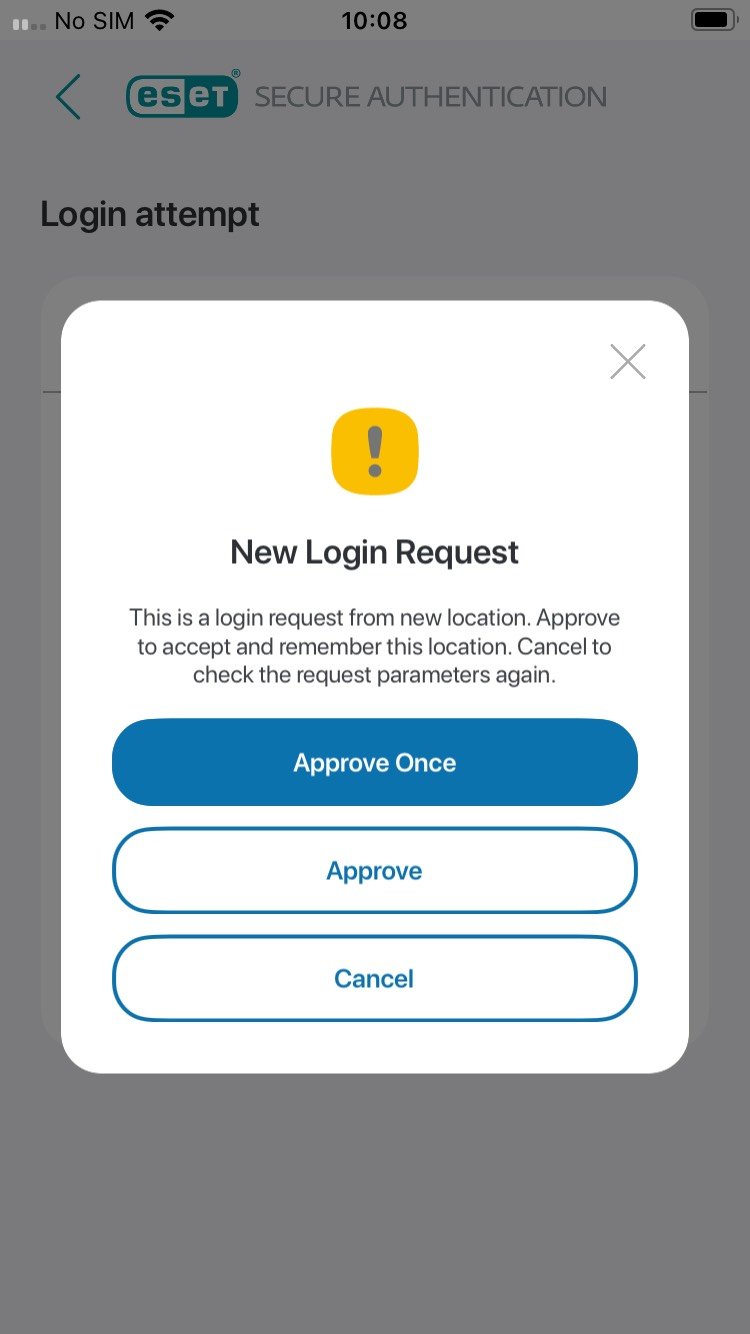Viewport: 750px width, 1334px height.
Task: Tap the No SIM status label
Action: 93,19
